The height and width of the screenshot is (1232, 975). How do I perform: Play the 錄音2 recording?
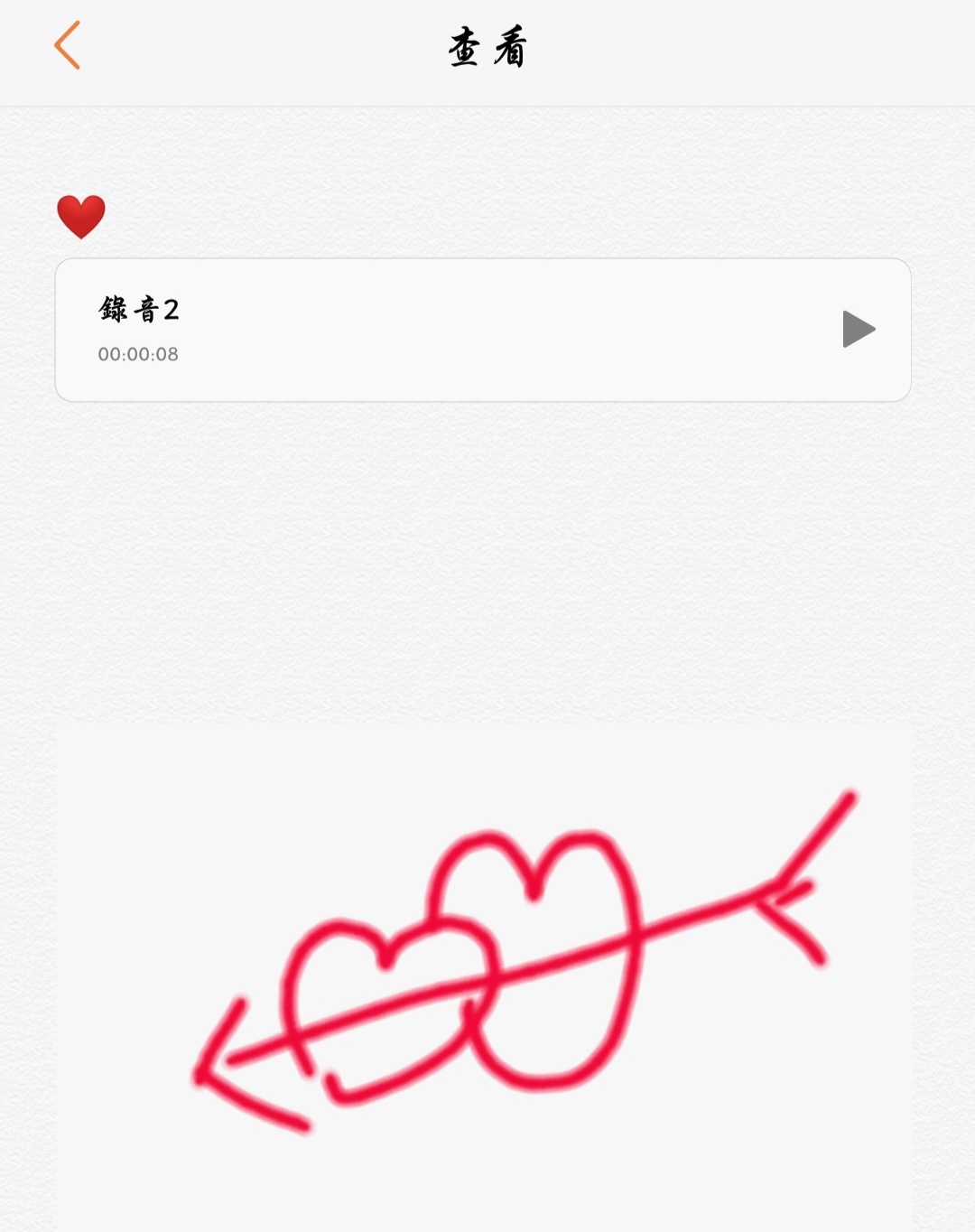858,329
